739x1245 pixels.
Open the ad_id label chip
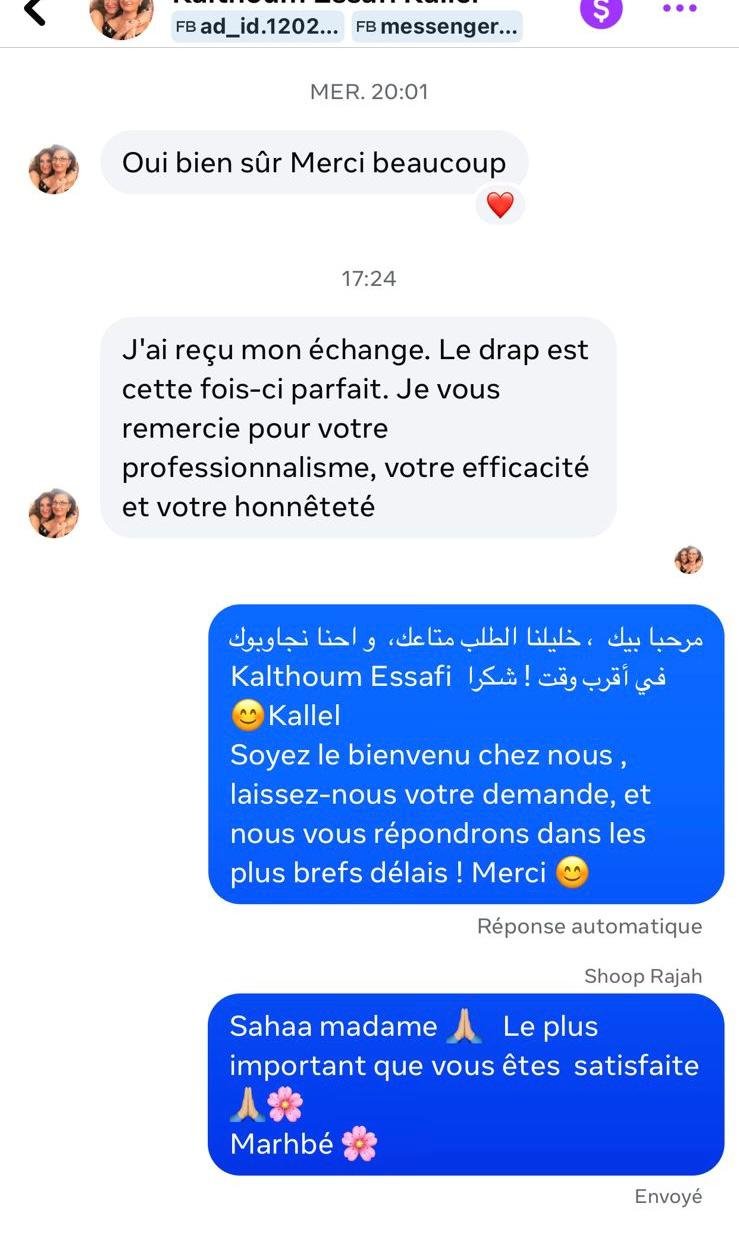[257, 27]
